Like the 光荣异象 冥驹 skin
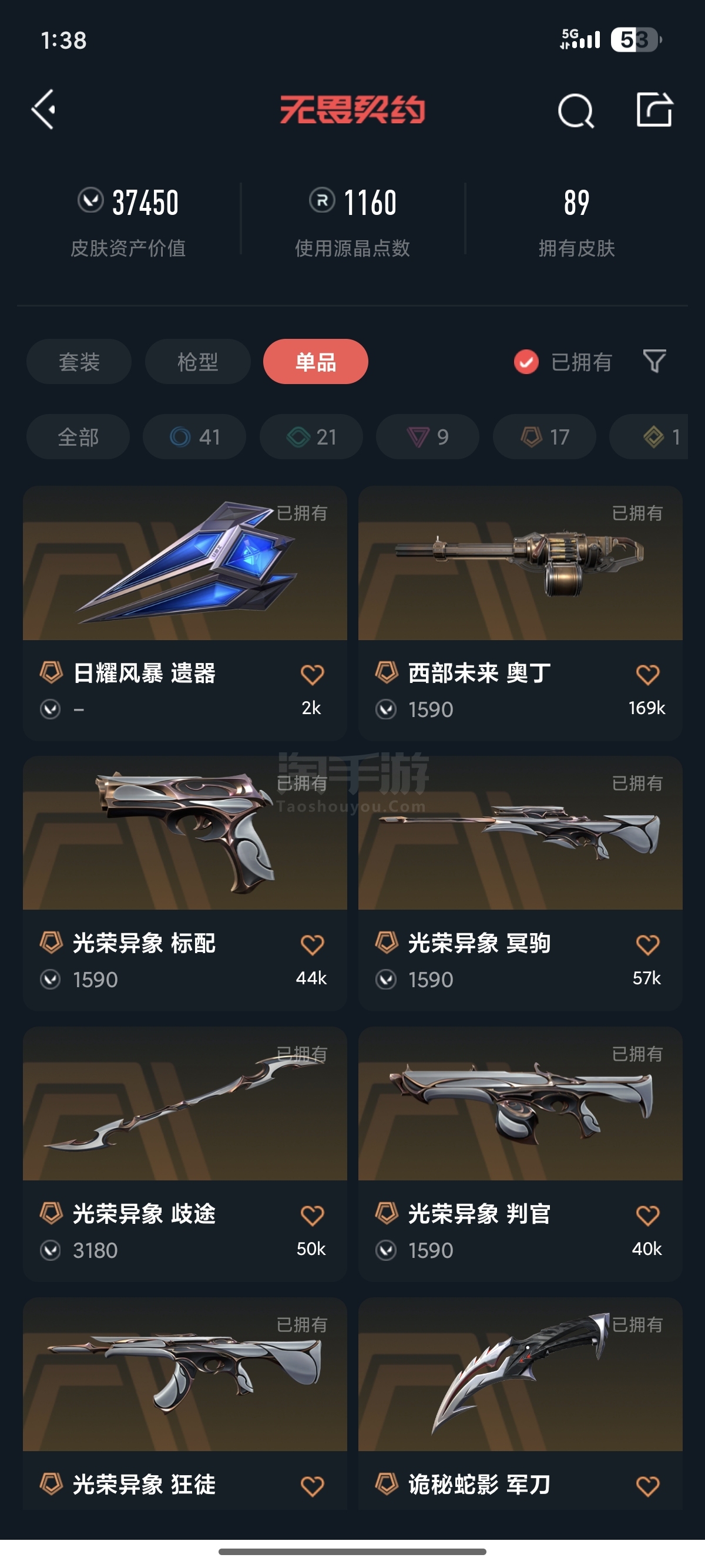This screenshot has width=705, height=1568. coord(648,944)
